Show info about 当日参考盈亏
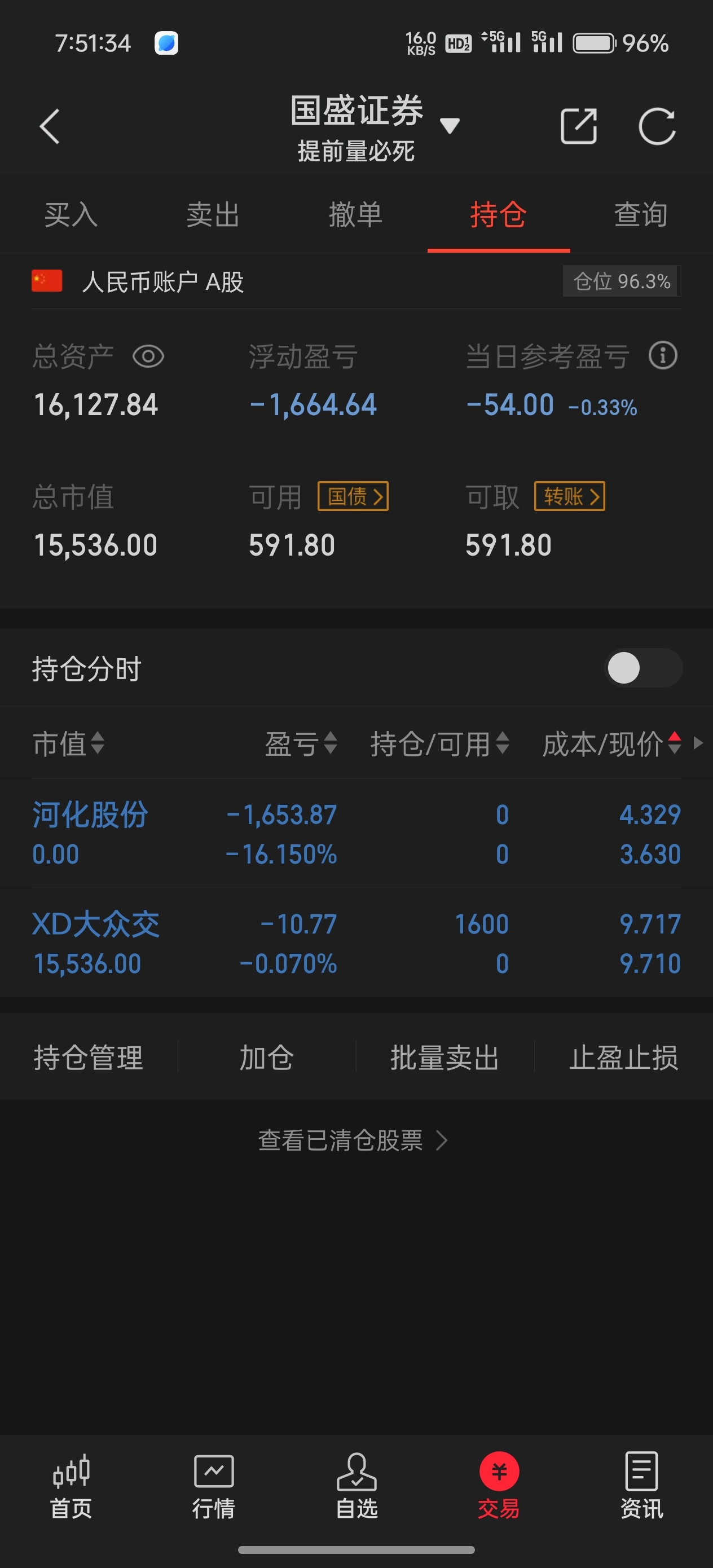Image resolution: width=713 pixels, height=1568 pixels. [x=662, y=355]
